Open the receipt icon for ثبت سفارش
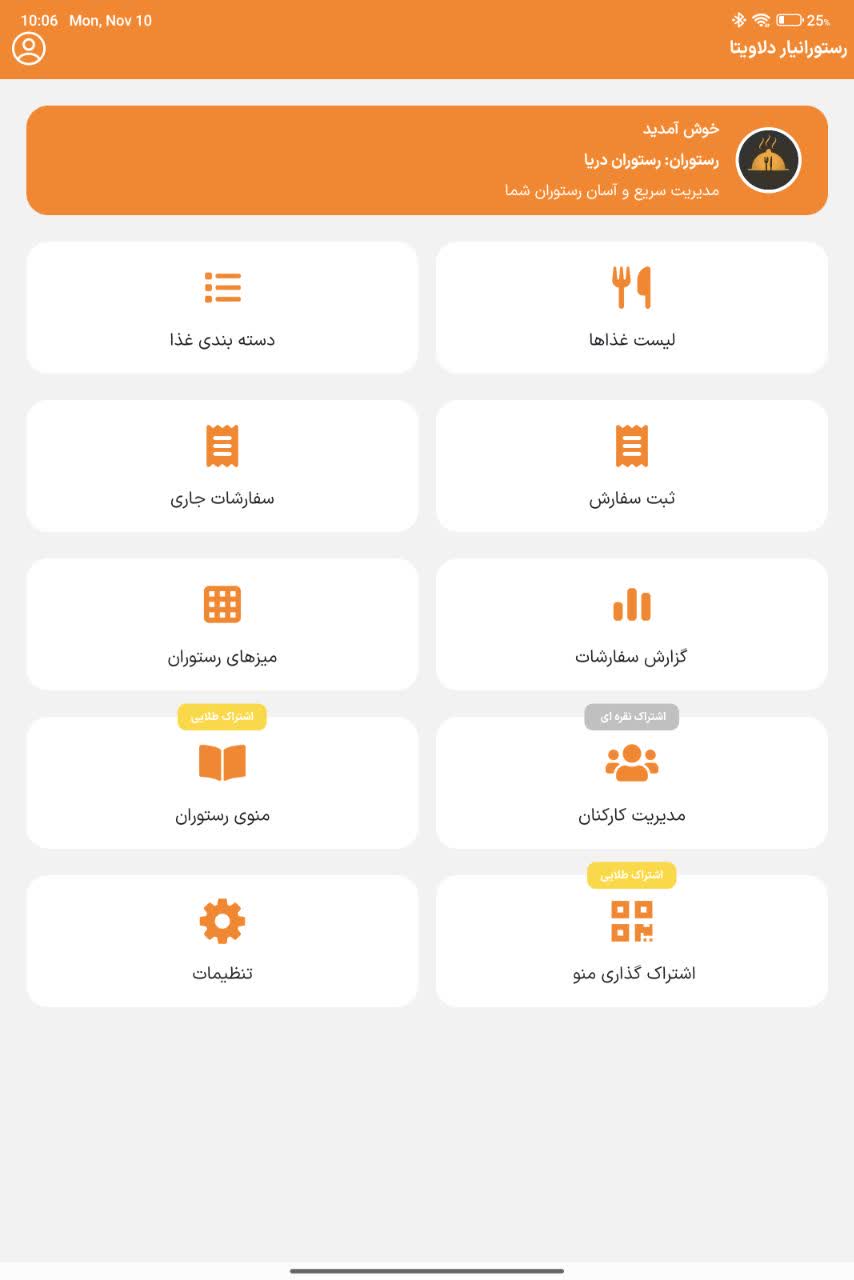Image resolution: width=854 pixels, height=1280 pixels. pyautogui.click(x=631, y=446)
